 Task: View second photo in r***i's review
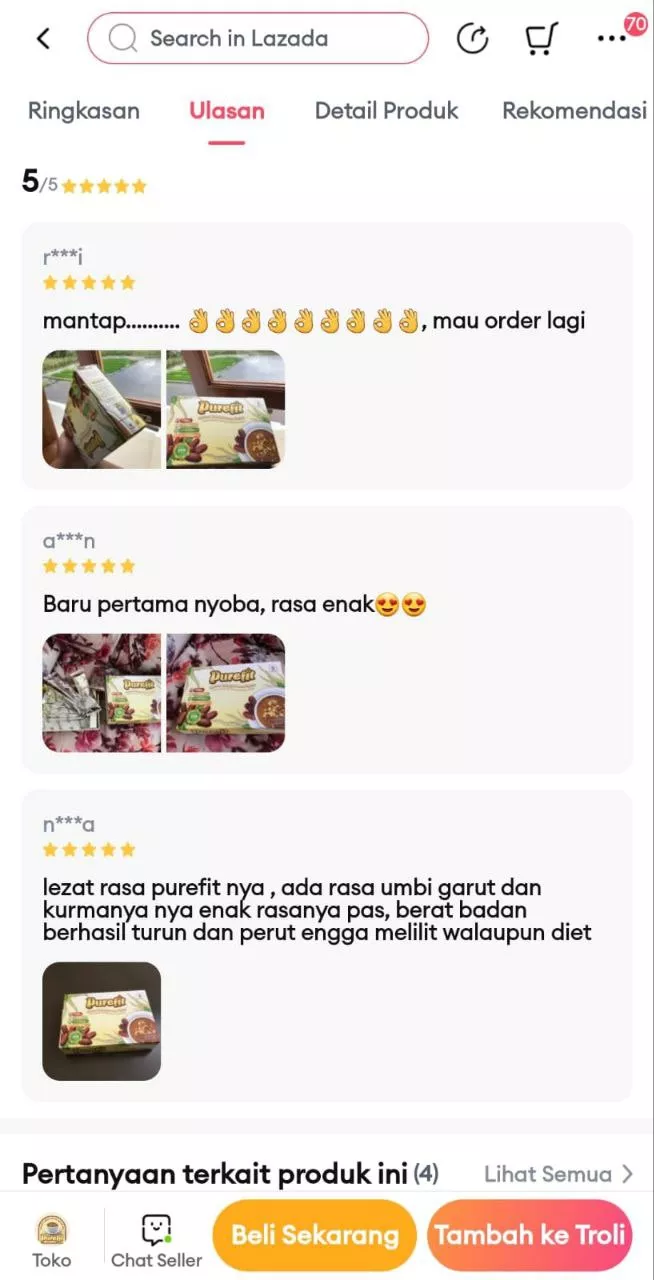225,409
